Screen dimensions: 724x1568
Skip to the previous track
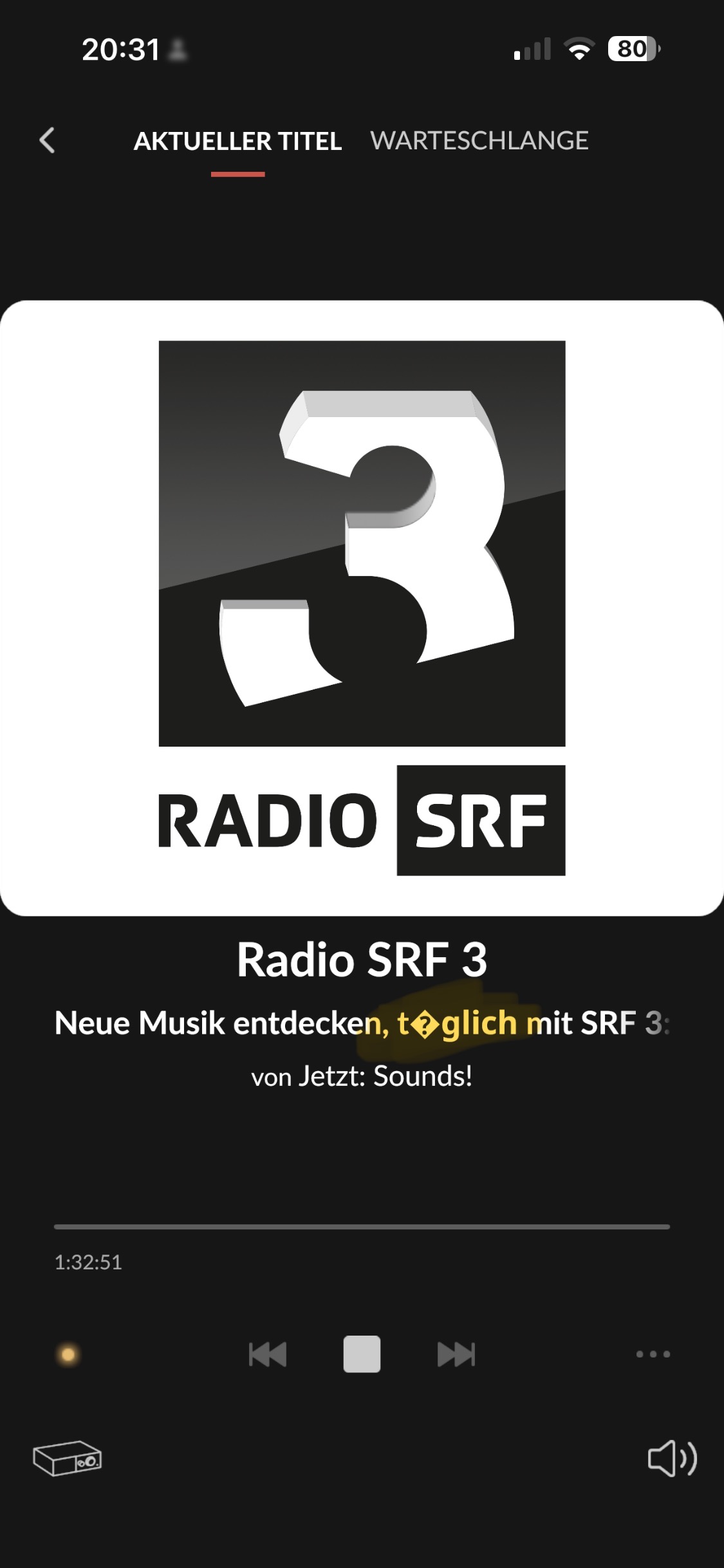click(x=268, y=1354)
